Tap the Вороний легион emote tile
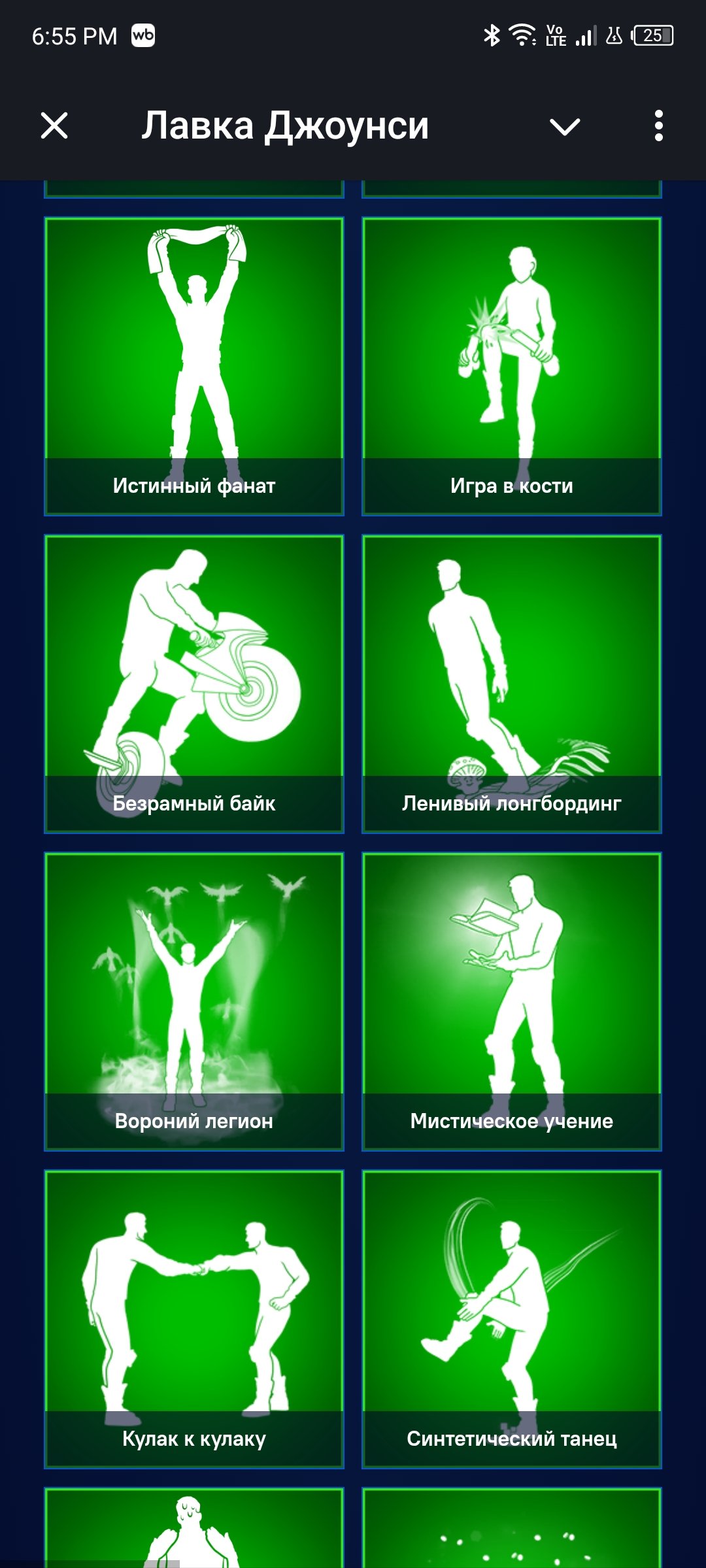Viewport: 706px width, 1568px height. 194,1001
